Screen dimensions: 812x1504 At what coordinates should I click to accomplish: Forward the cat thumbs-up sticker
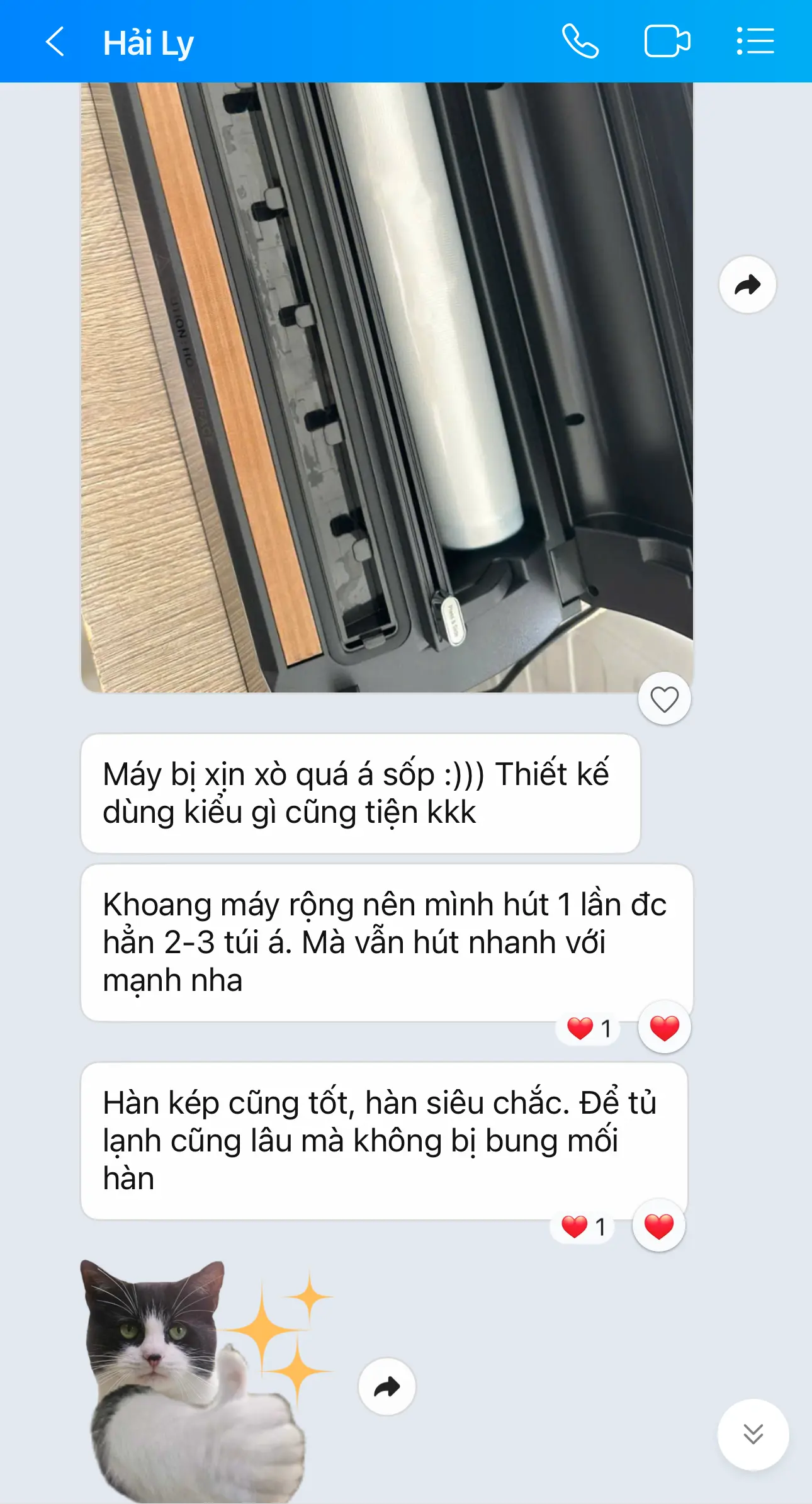tap(386, 1386)
